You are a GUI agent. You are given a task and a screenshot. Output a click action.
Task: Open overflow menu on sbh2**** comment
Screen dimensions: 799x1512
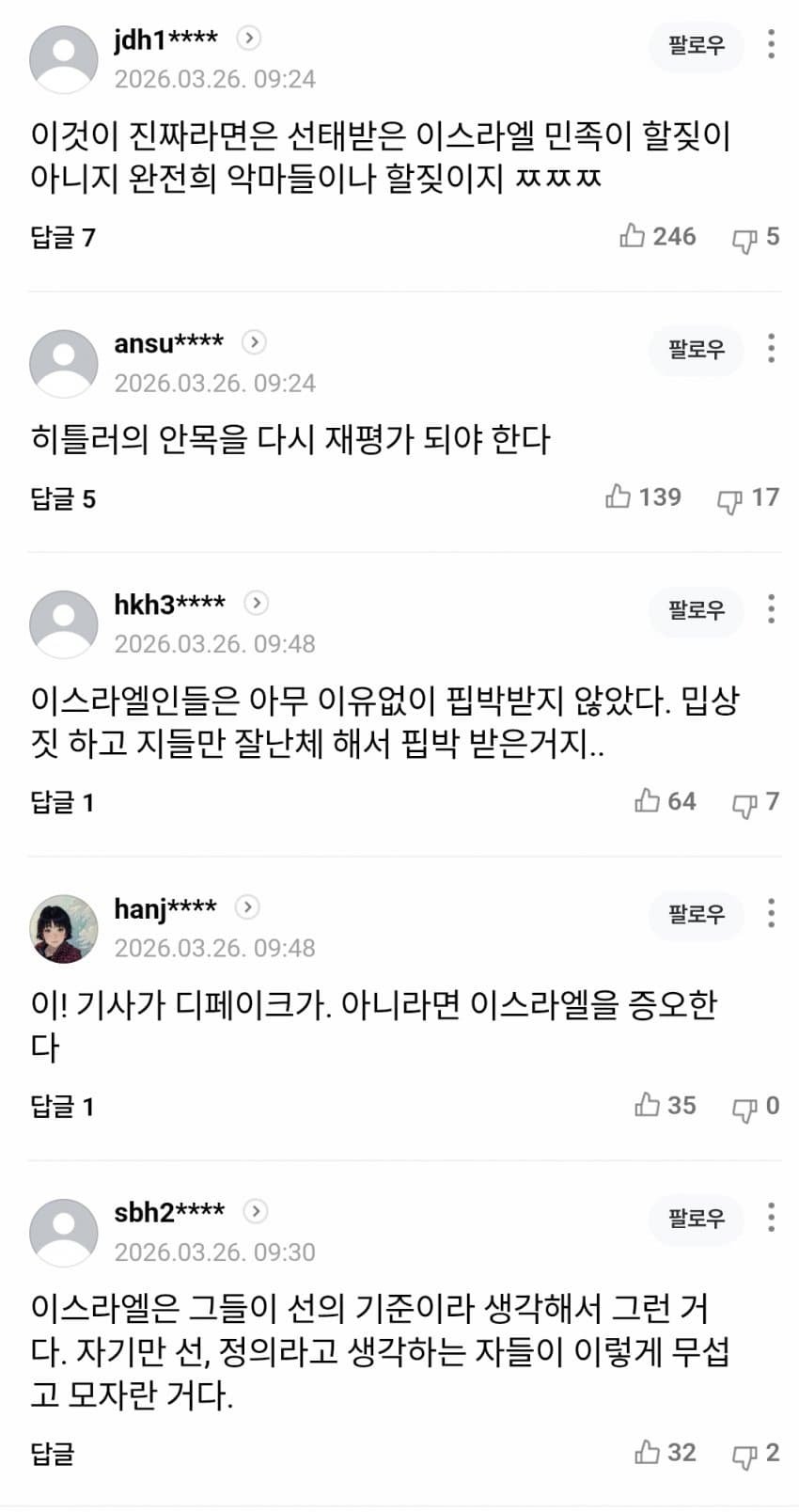(771, 1218)
